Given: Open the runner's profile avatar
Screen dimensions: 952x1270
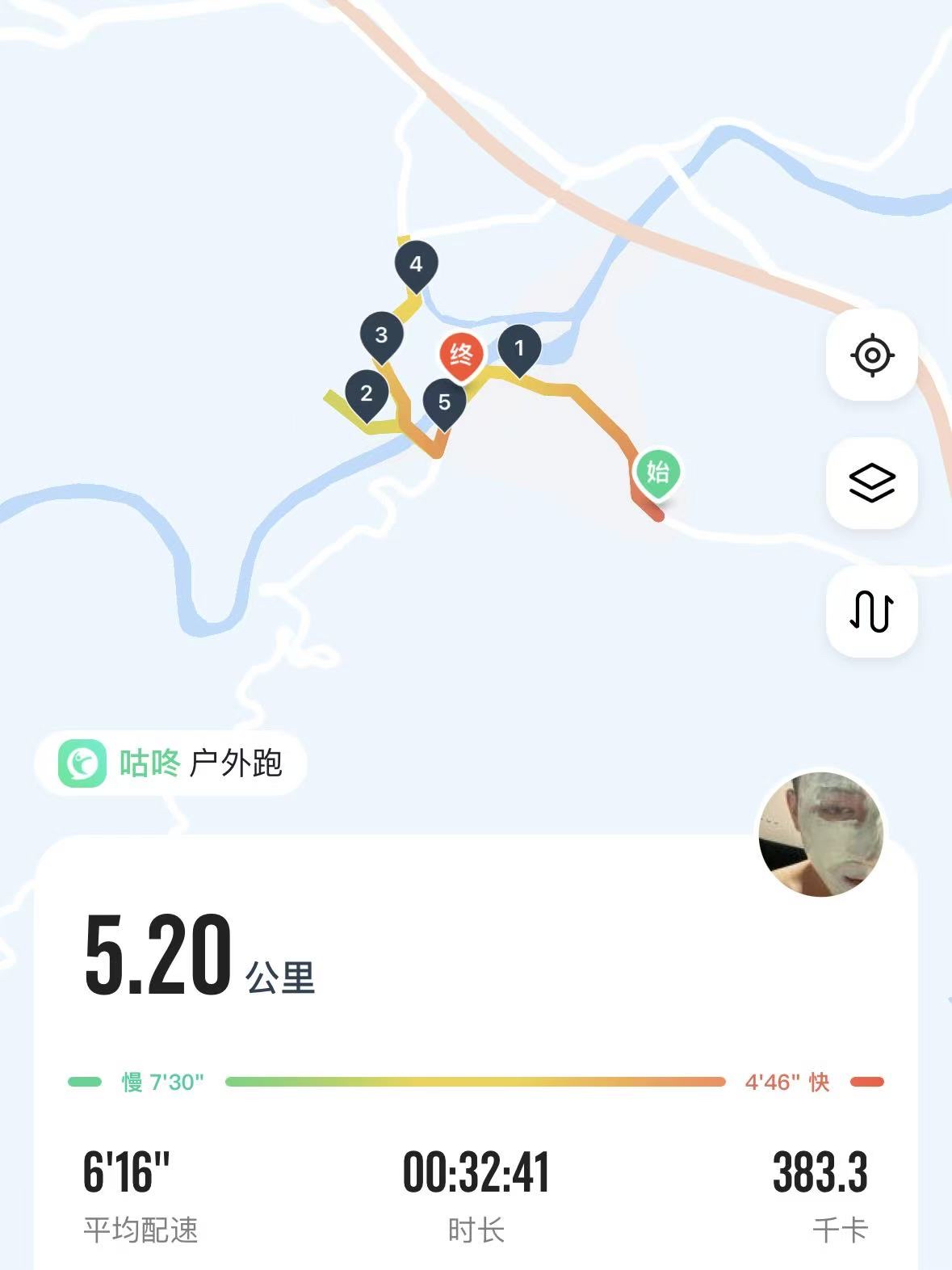Looking at the screenshot, I should 820,834.
